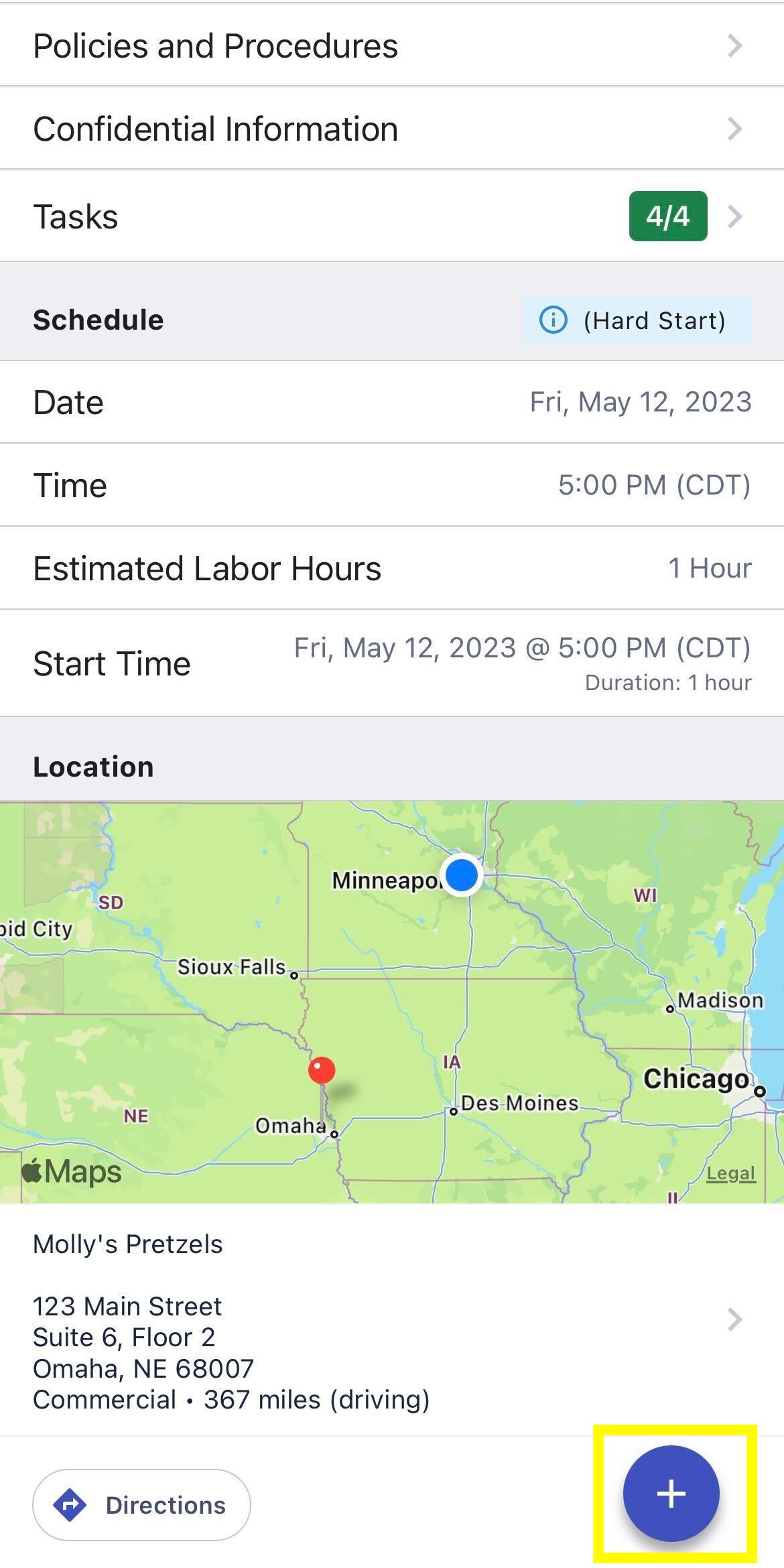Open the location map preview
784x1568 pixels.
391,1001
